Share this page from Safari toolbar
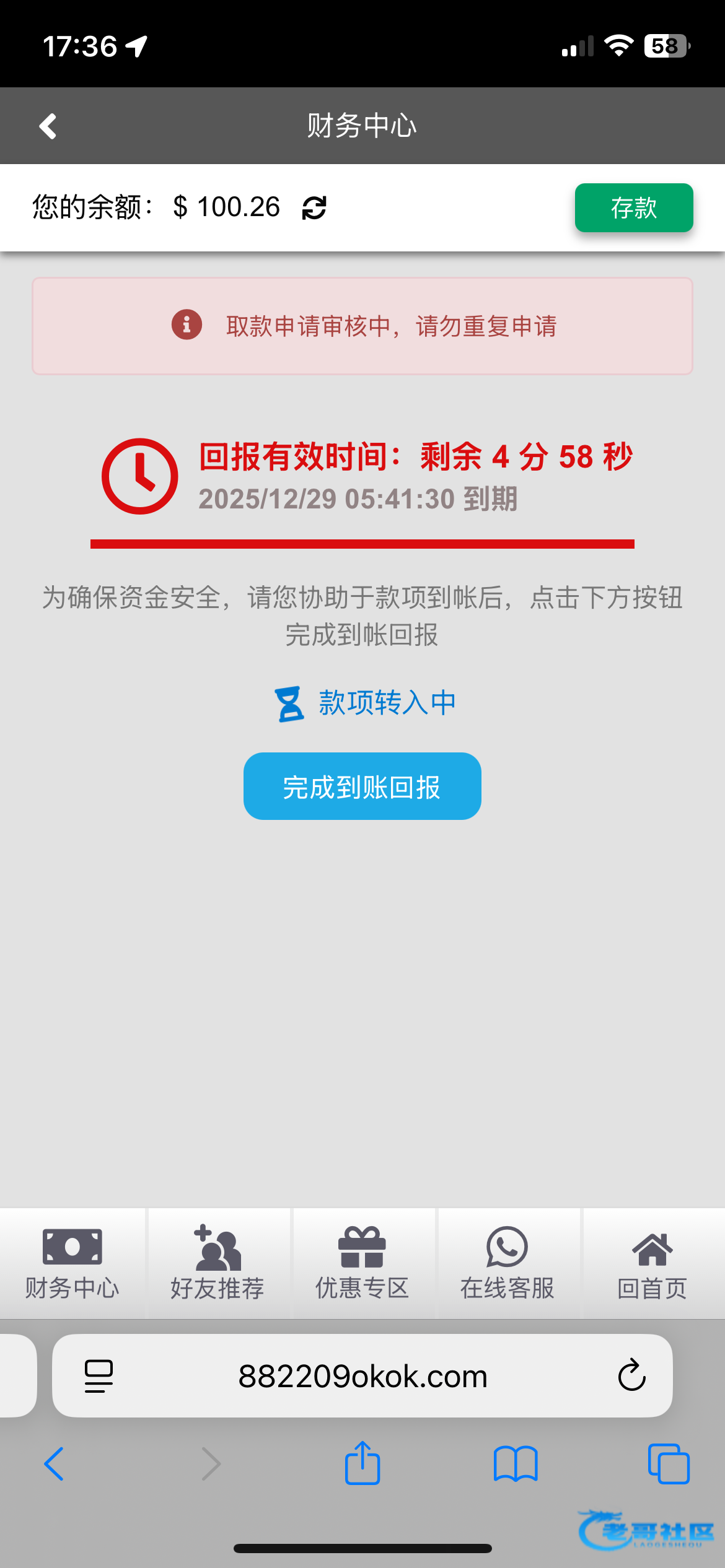725x1568 pixels. pyautogui.click(x=362, y=1464)
